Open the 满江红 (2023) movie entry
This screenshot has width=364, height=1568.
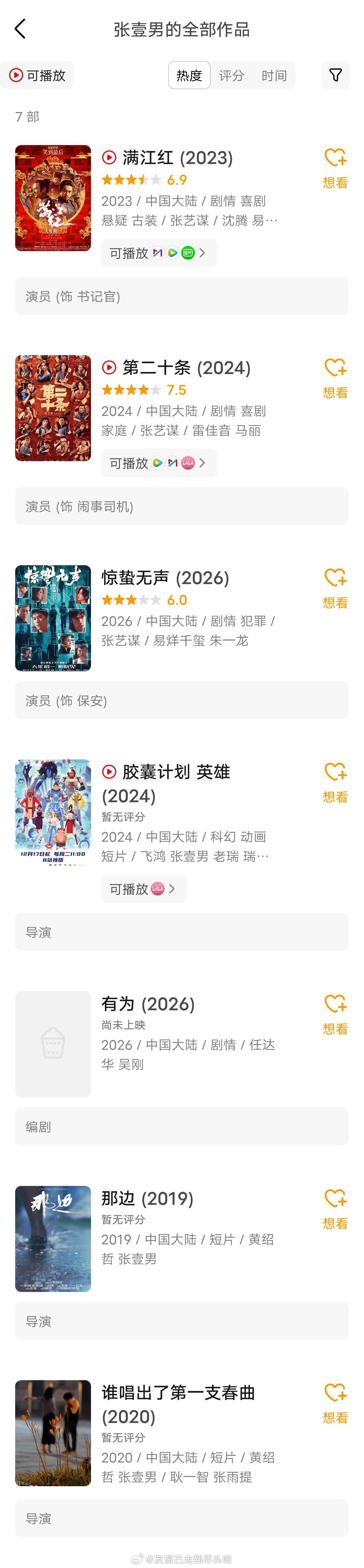(177, 158)
